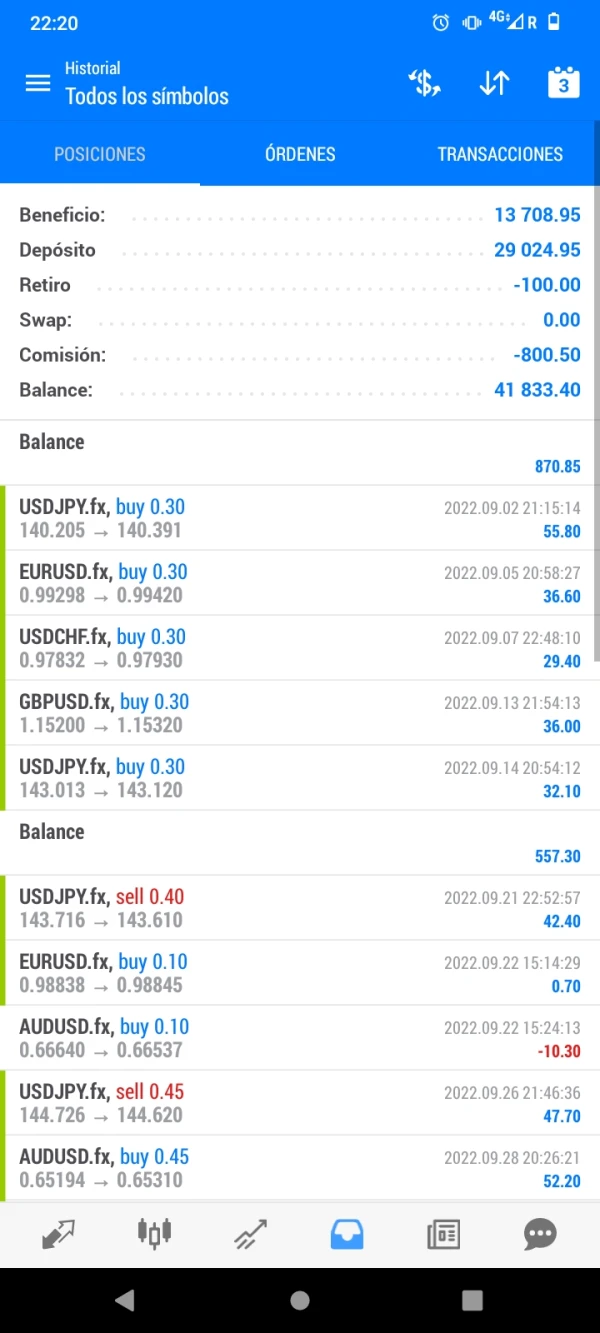The width and height of the screenshot is (600, 1333).
Task: Open the chat messages tab
Action: pyautogui.click(x=540, y=1235)
